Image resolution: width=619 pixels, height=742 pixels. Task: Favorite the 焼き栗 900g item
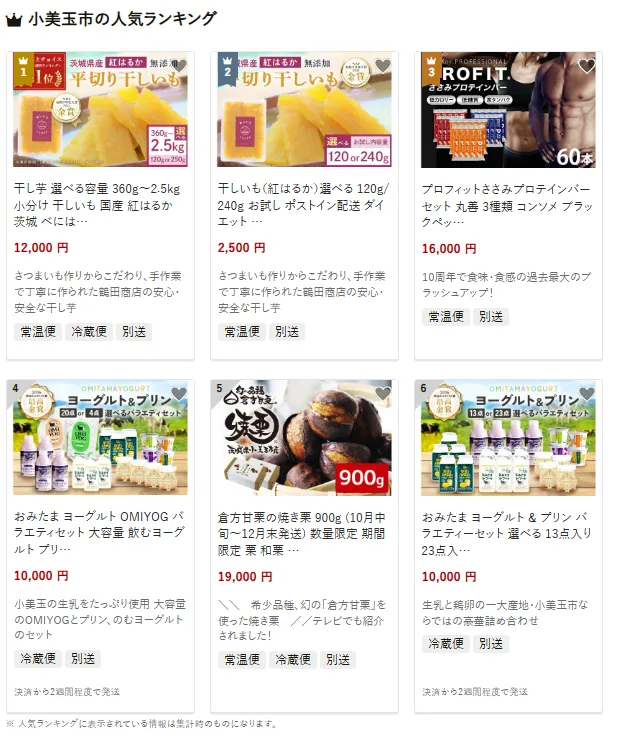tap(382, 394)
